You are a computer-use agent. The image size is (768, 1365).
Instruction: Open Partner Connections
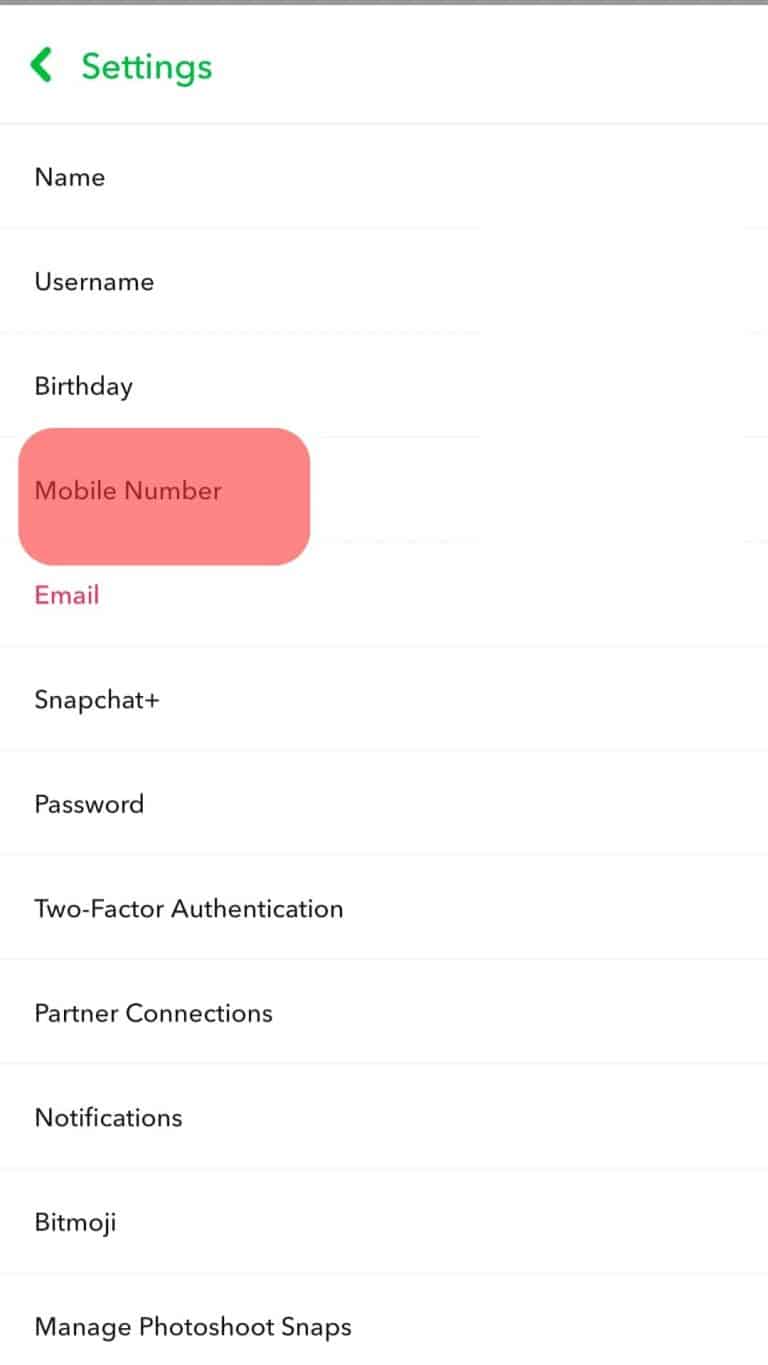pyautogui.click(x=153, y=1013)
